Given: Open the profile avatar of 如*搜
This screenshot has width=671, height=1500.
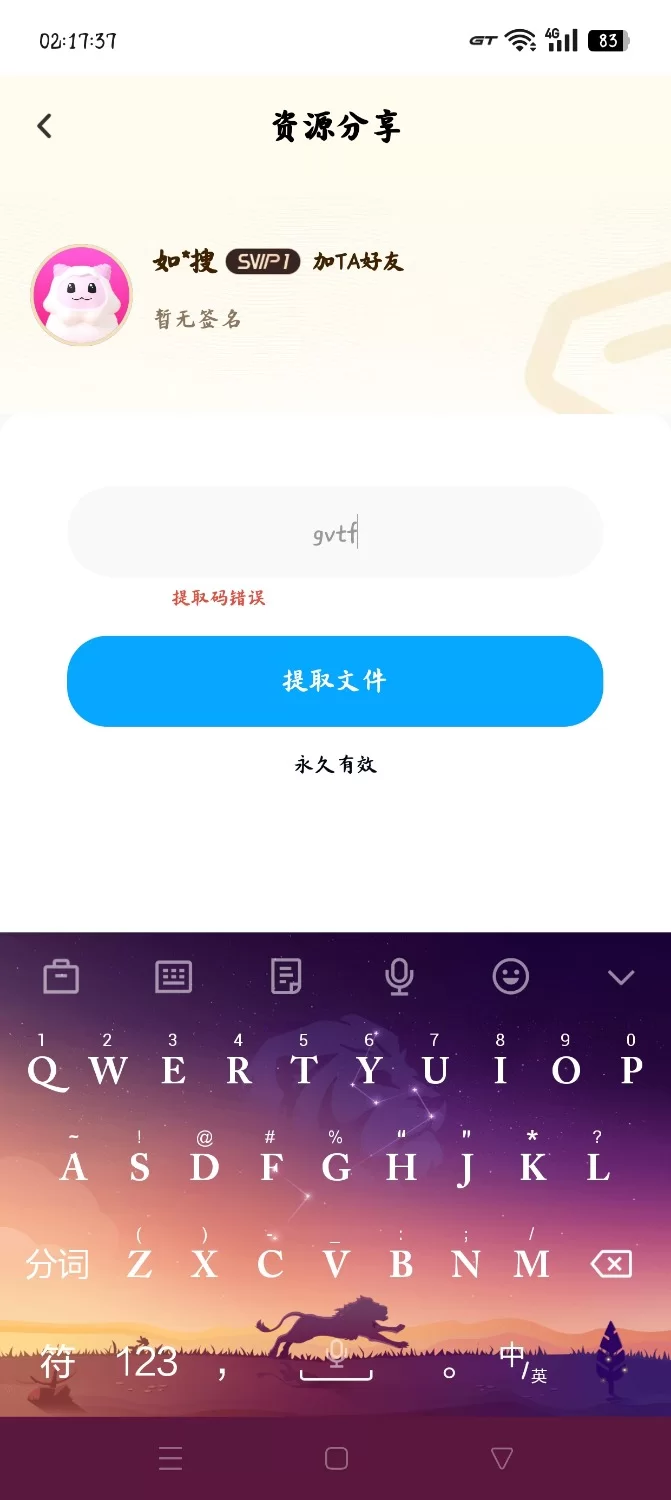Looking at the screenshot, I should point(81,295).
